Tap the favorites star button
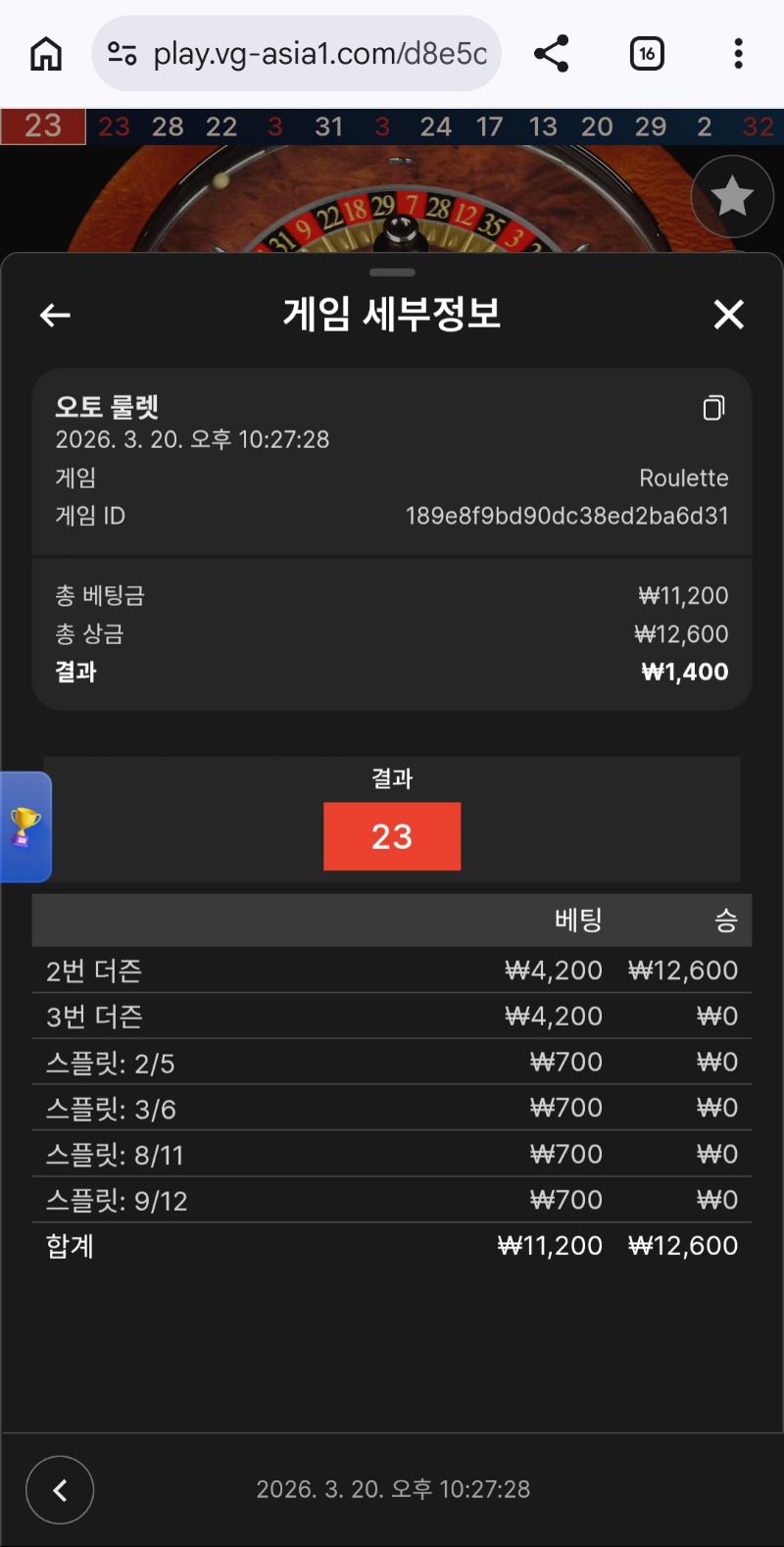The image size is (784, 1547). (x=732, y=197)
